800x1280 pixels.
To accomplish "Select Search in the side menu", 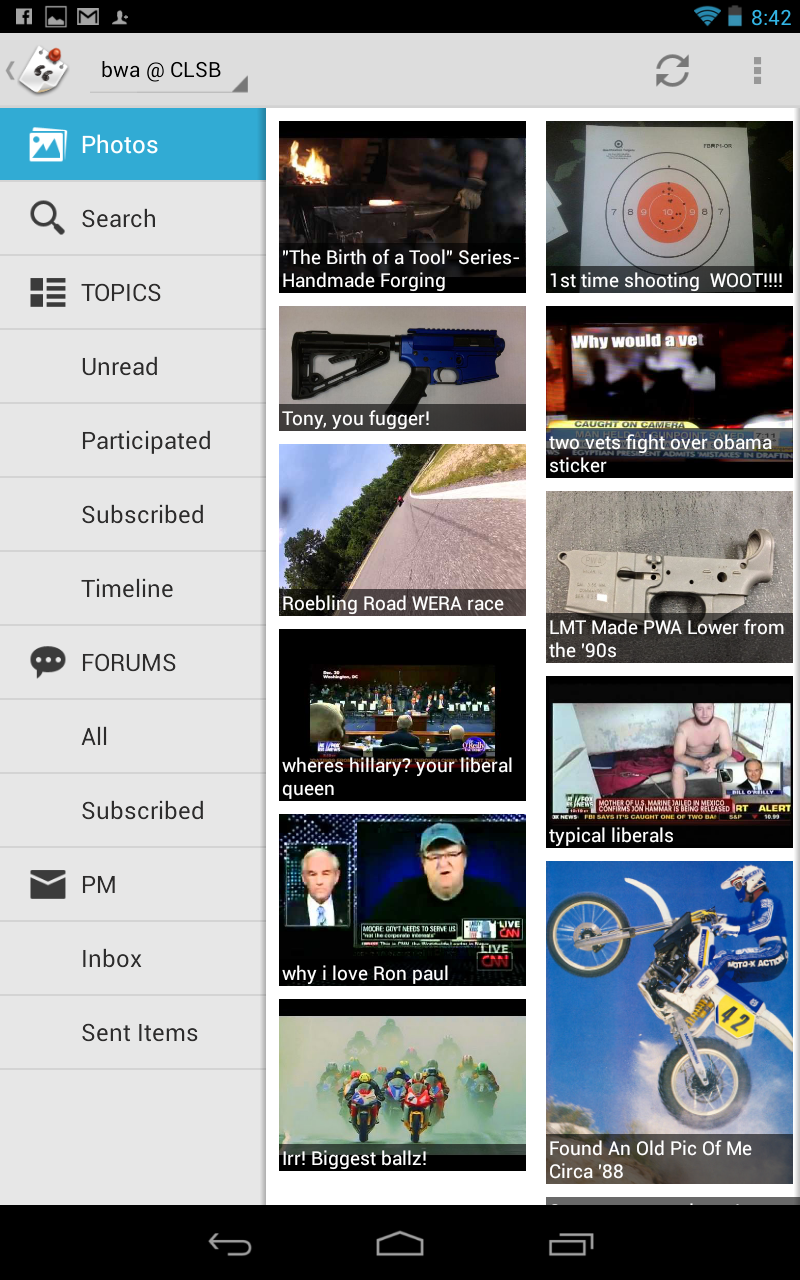I will [x=132, y=218].
